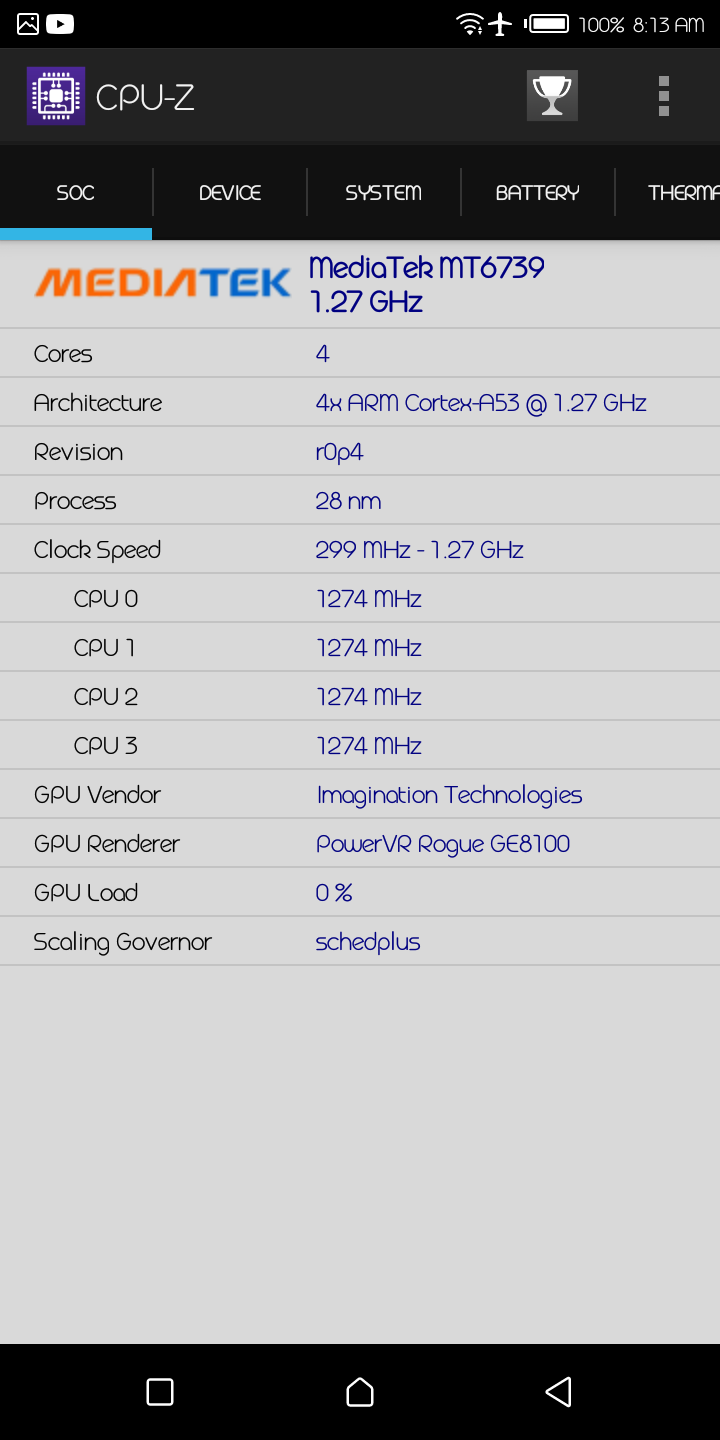Tap the Recents square navigation button
Viewport: 720px width, 1440px height.
160,1391
